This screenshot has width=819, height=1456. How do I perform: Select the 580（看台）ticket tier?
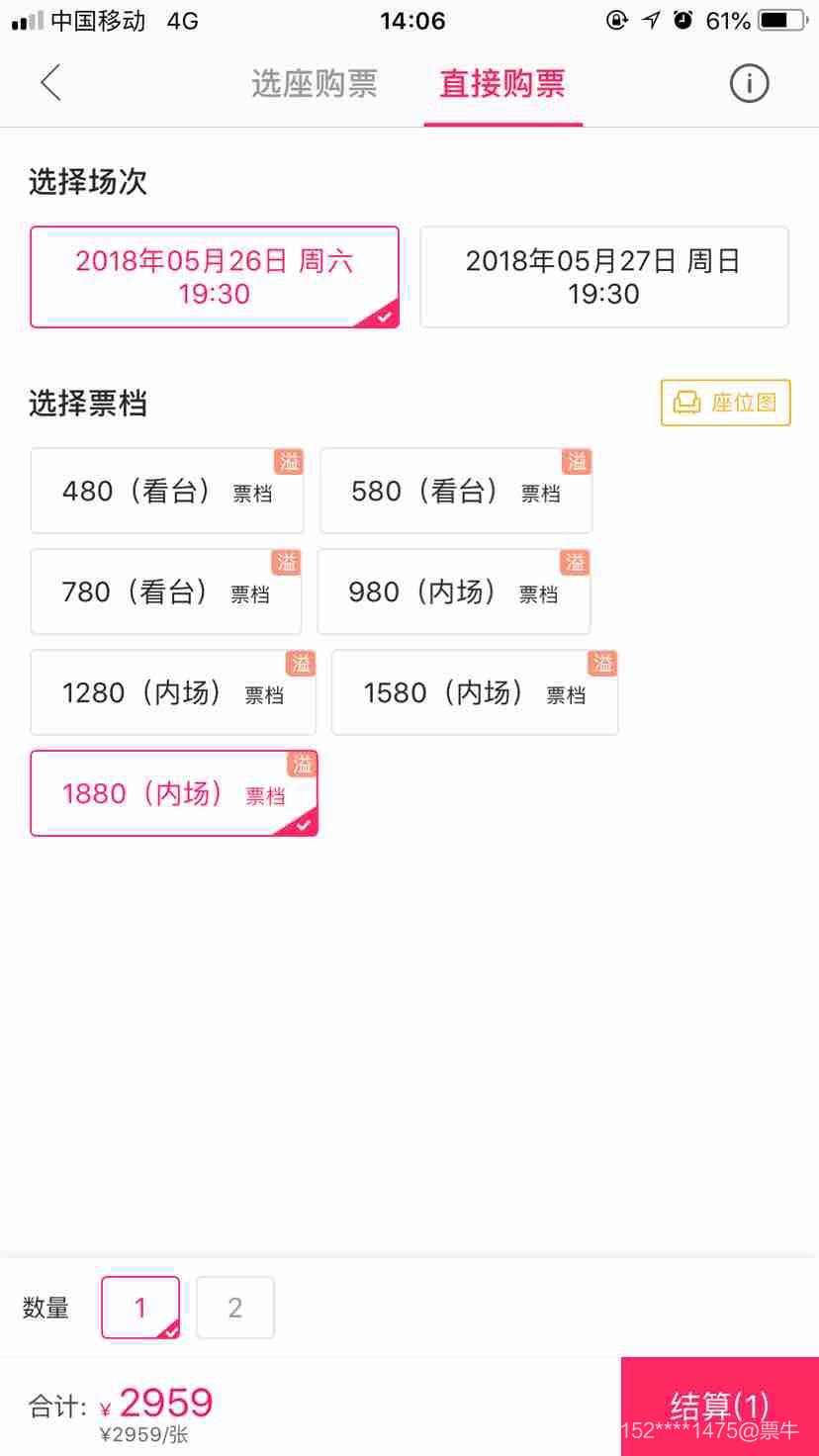(455, 492)
